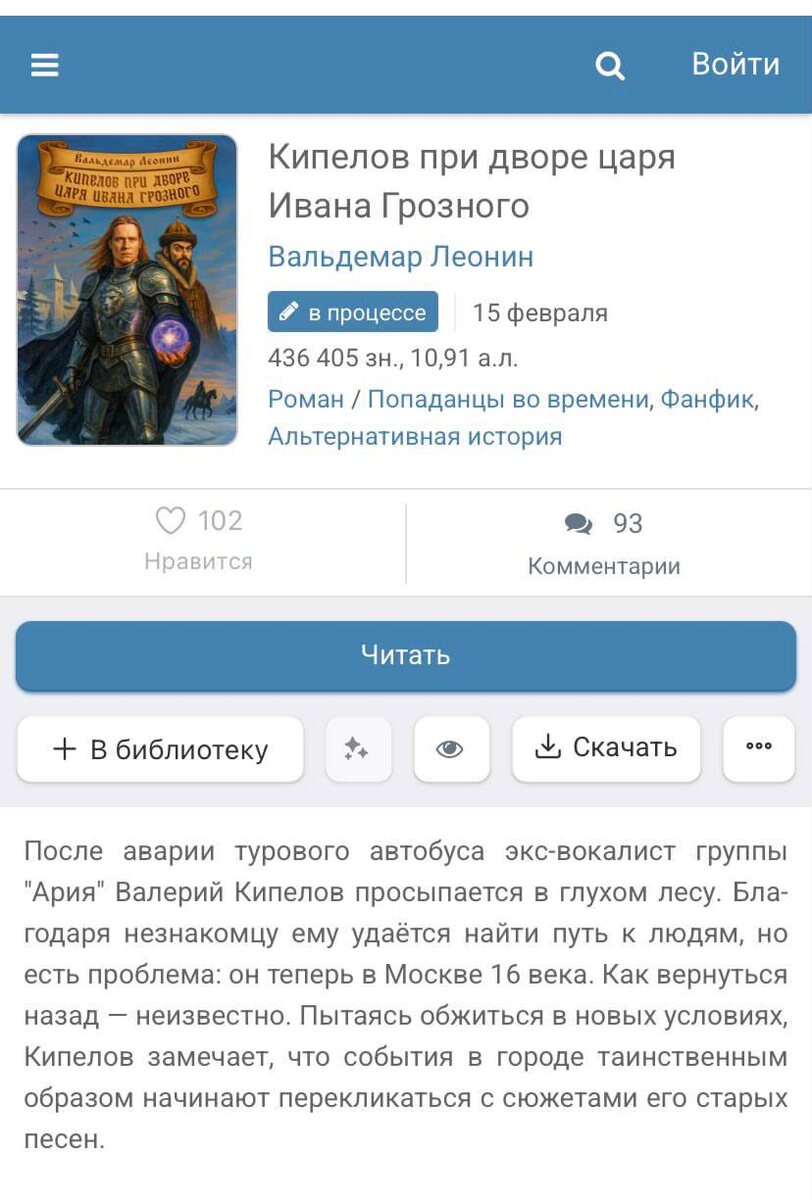Viewport: 812px width, 1200px height.
Task: Open the book cover image
Action: pyautogui.click(x=127, y=290)
